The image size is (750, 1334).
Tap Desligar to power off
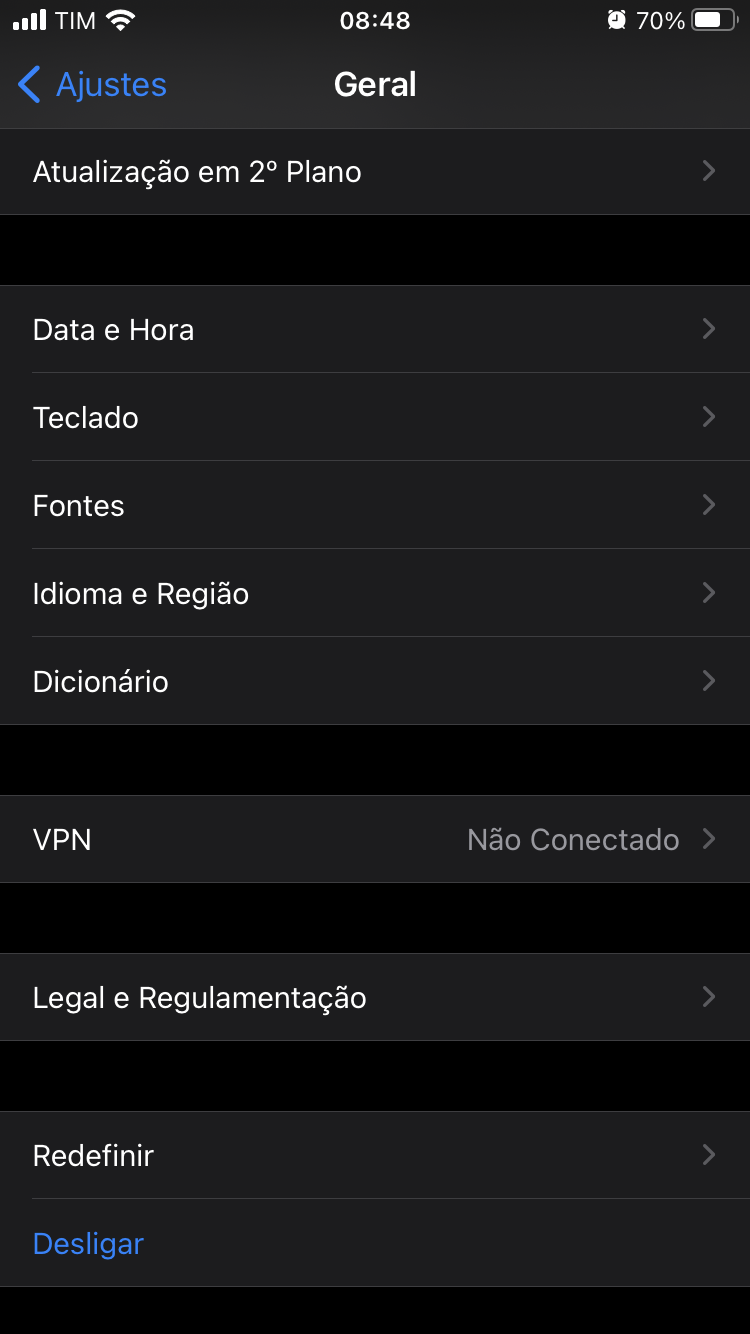pyautogui.click(x=89, y=1244)
